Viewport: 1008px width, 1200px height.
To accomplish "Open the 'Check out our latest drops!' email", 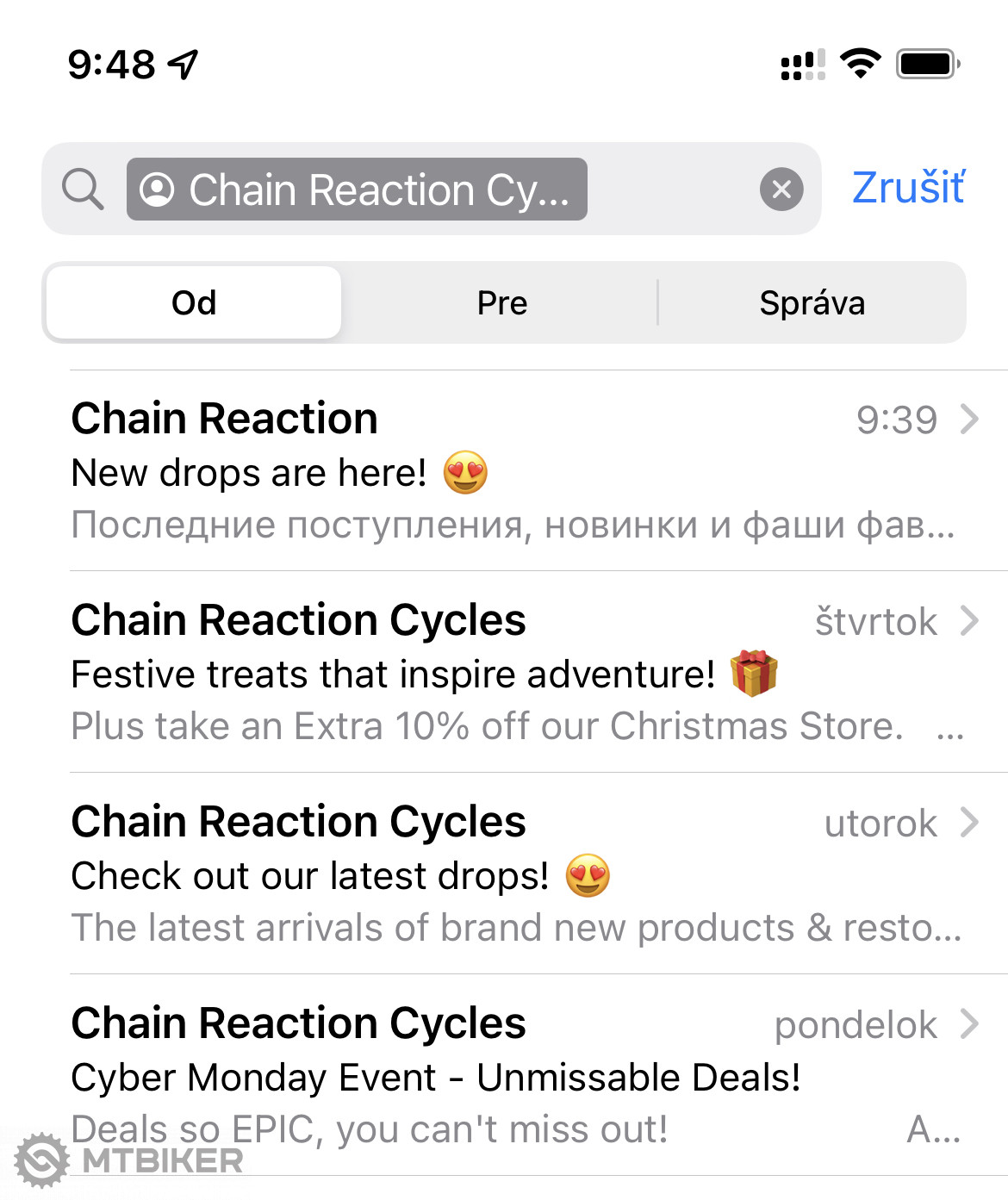I will [x=517, y=874].
